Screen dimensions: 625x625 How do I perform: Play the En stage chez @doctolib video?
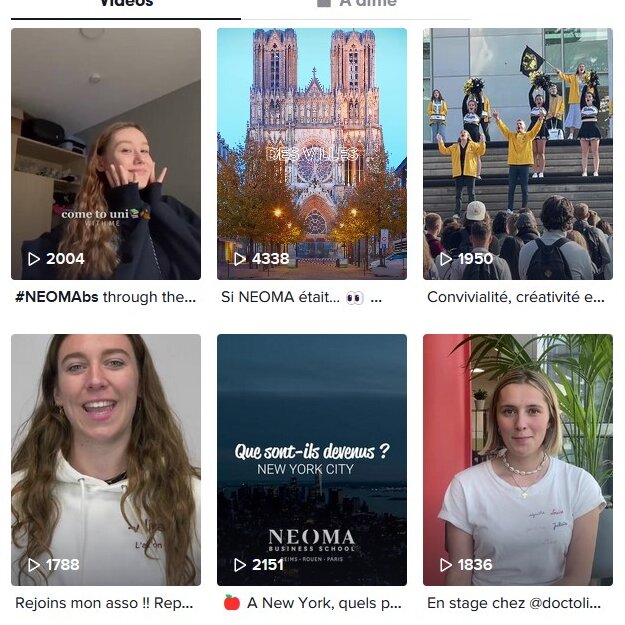coord(517,459)
